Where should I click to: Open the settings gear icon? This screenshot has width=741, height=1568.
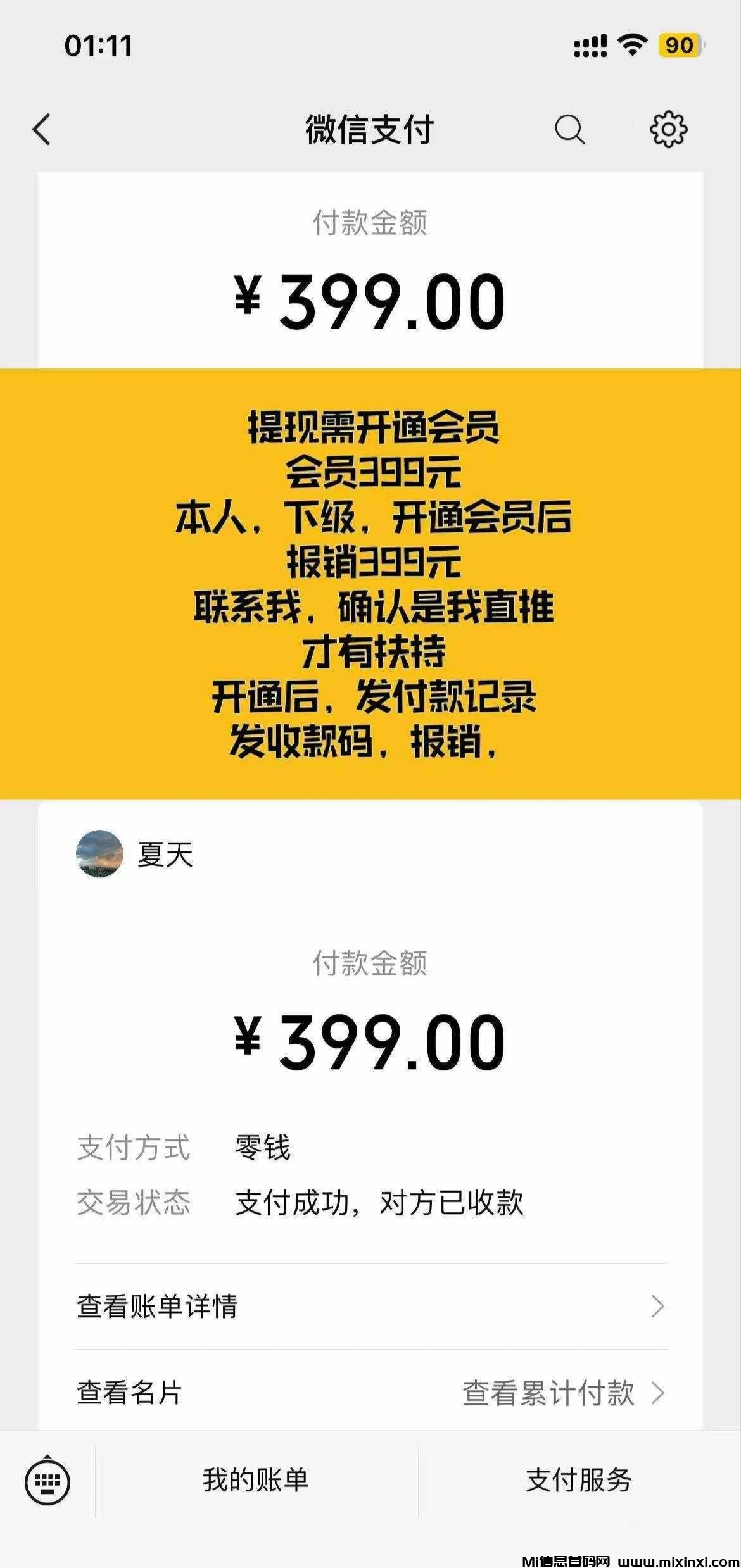tap(668, 130)
